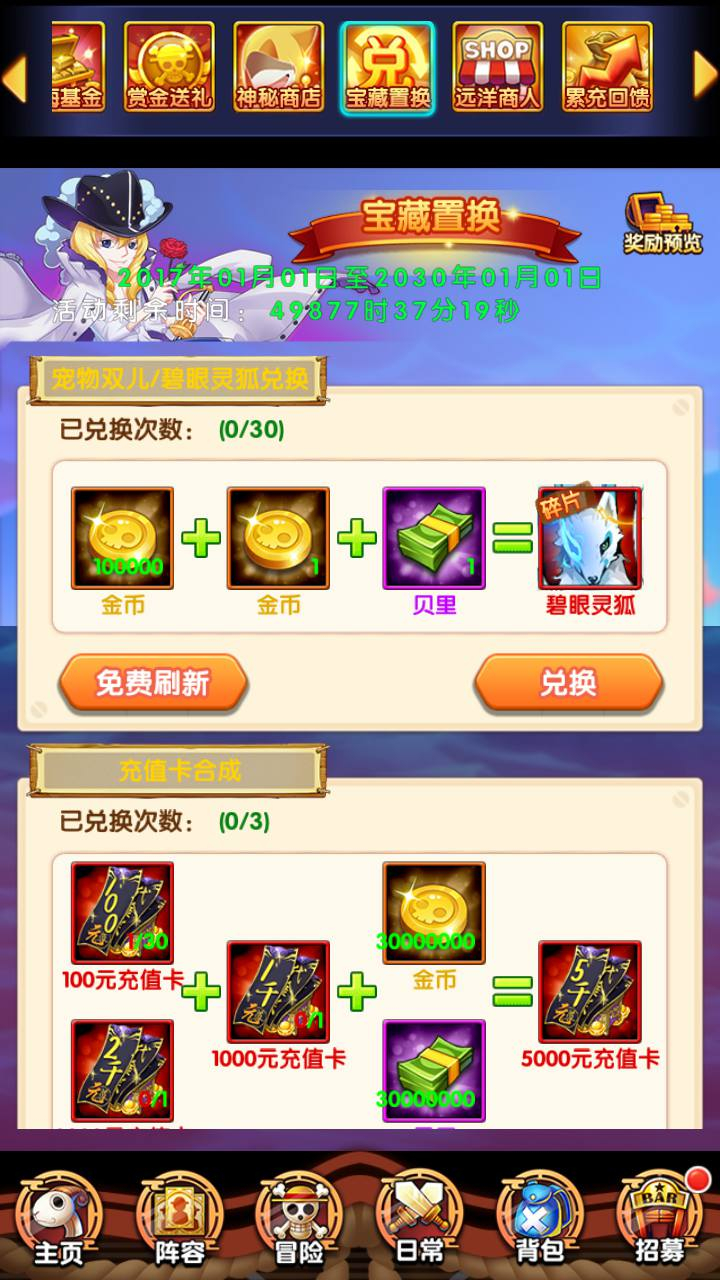View the 5000元充值卡 reward item
720x1280 pixels.
590,992
